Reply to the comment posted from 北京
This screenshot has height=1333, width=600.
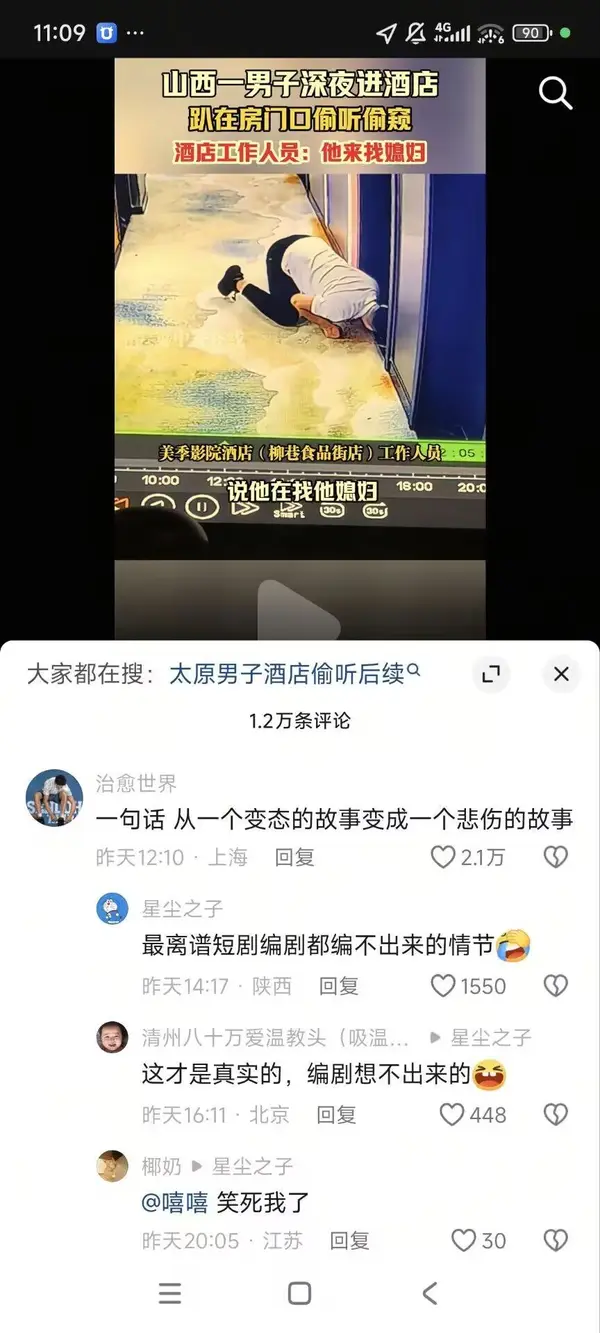point(337,1114)
